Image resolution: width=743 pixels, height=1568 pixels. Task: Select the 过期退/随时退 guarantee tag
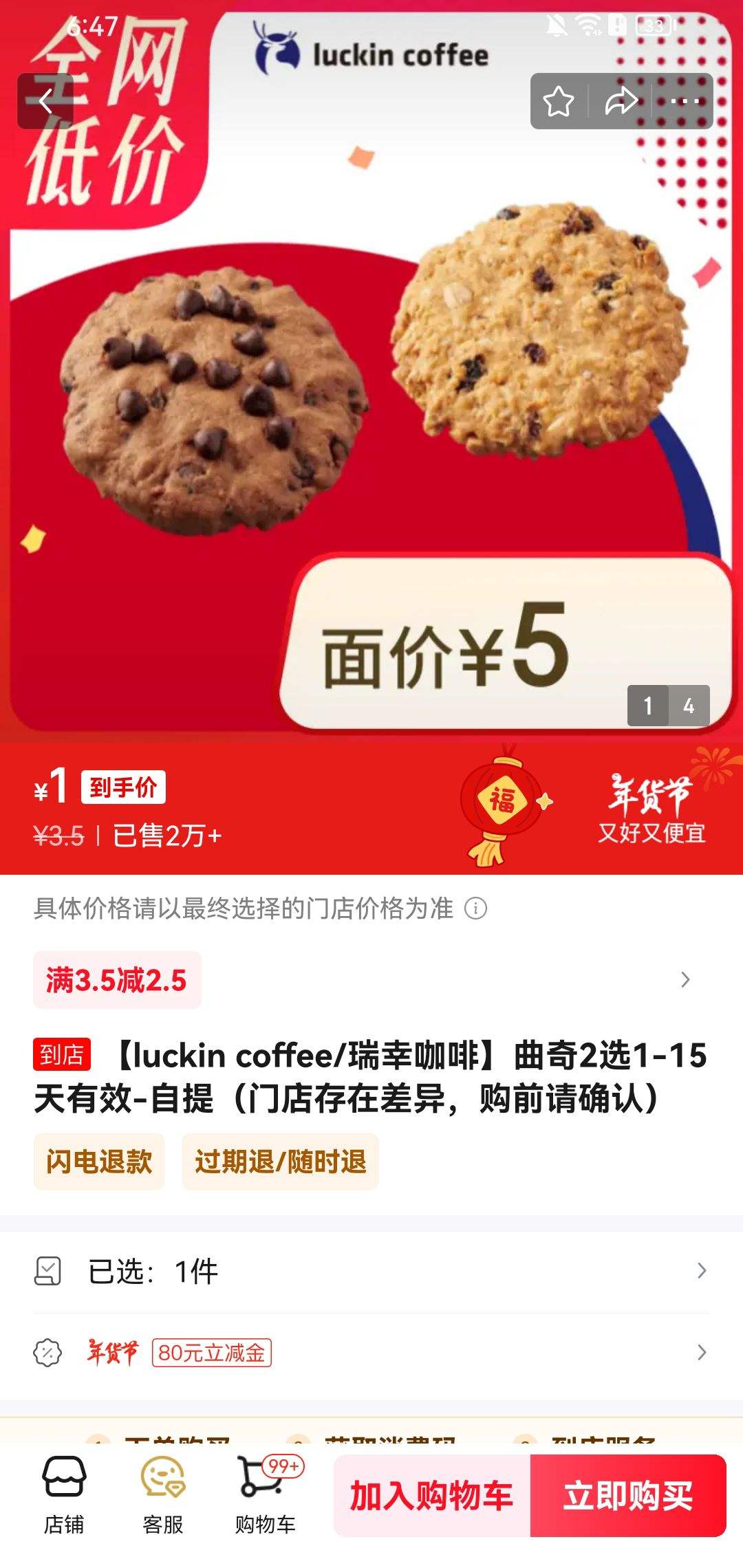tap(282, 1161)
